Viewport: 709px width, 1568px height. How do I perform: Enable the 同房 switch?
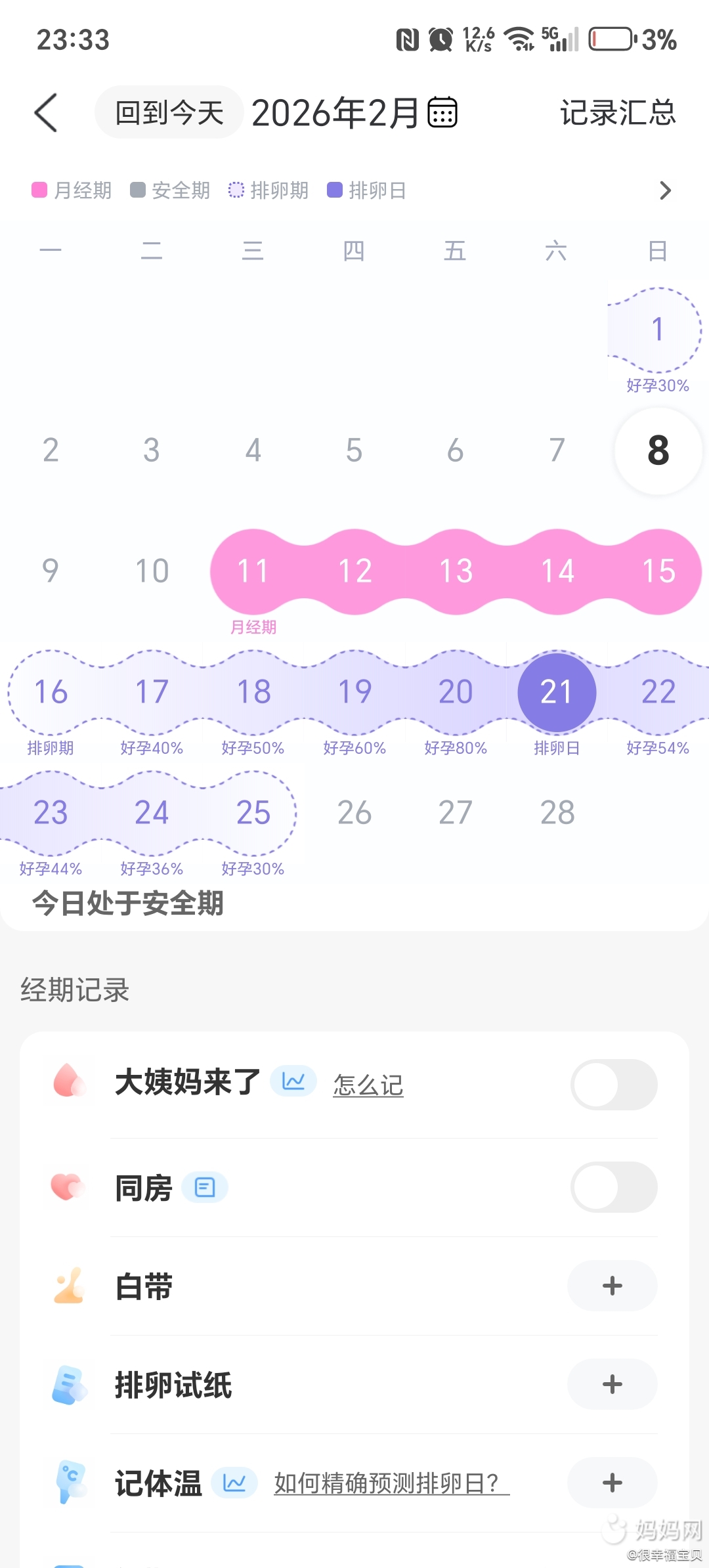coord(613,1187)
